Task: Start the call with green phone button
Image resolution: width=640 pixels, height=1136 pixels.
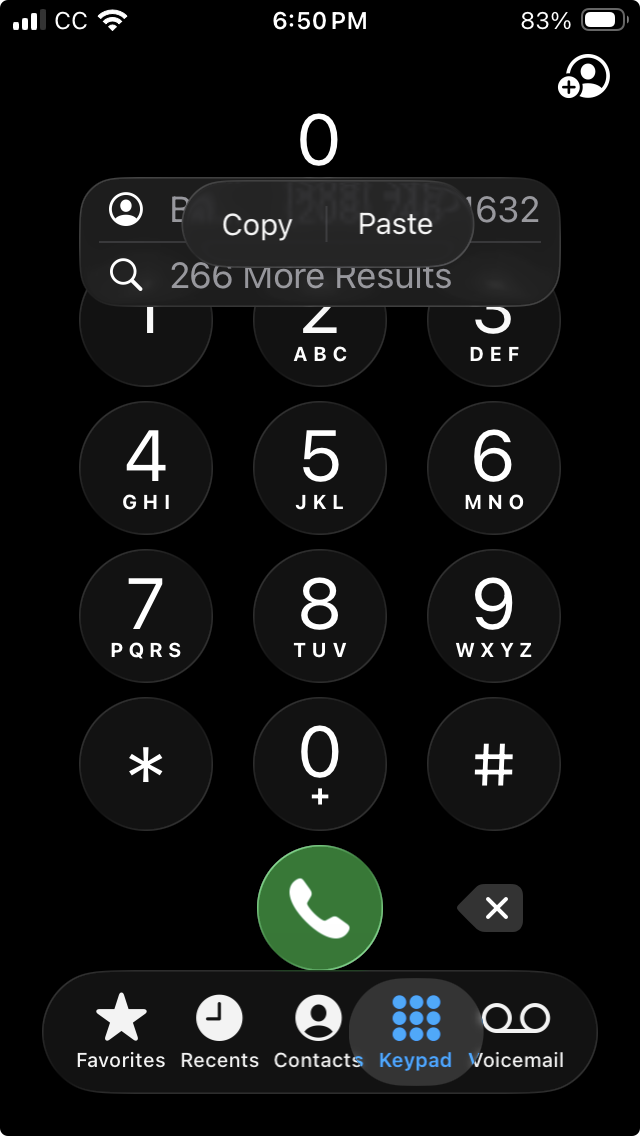Action: tap(320, 908)
